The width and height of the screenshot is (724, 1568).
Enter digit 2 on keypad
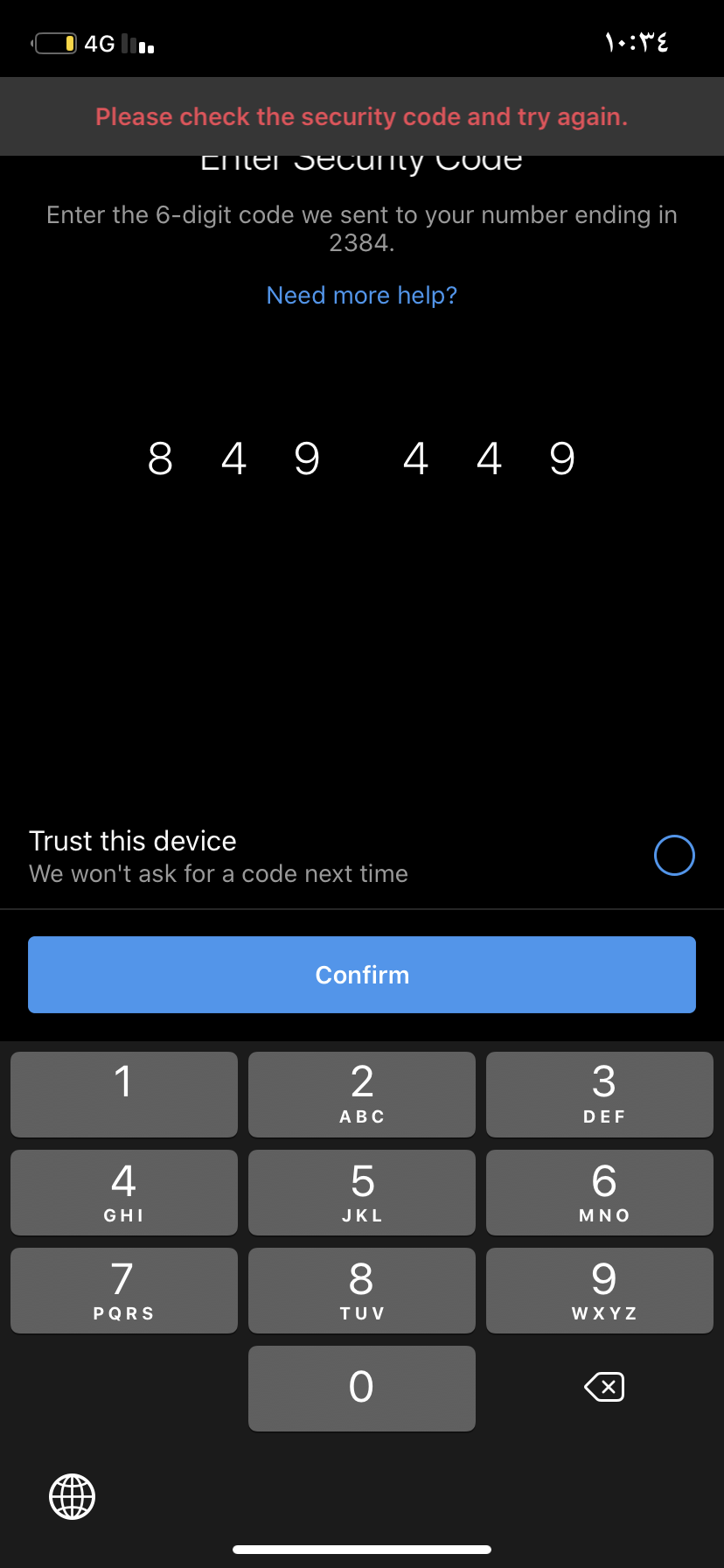tap(362, 1095)
